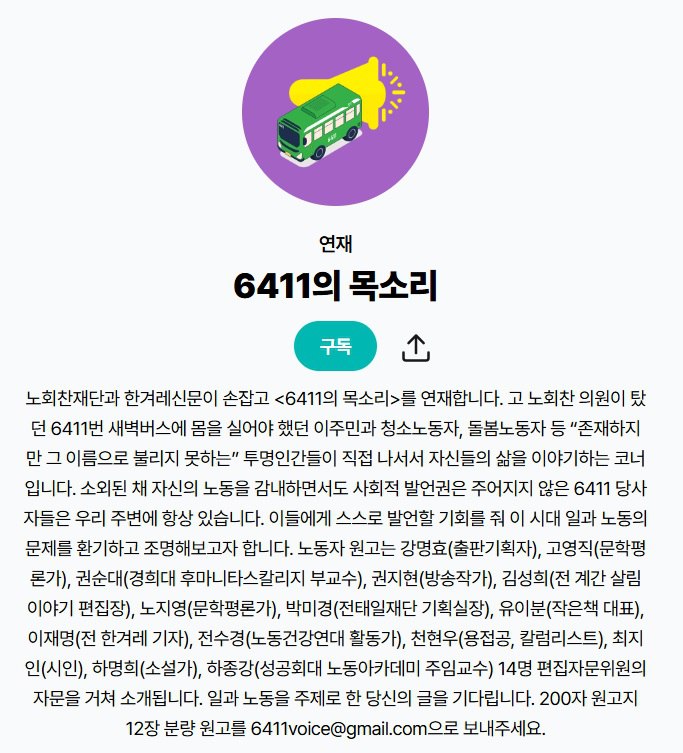Viewport: 683px width, 753px height.
Task: Share the 6411의 목소리 series
Action: pos(415,347)
